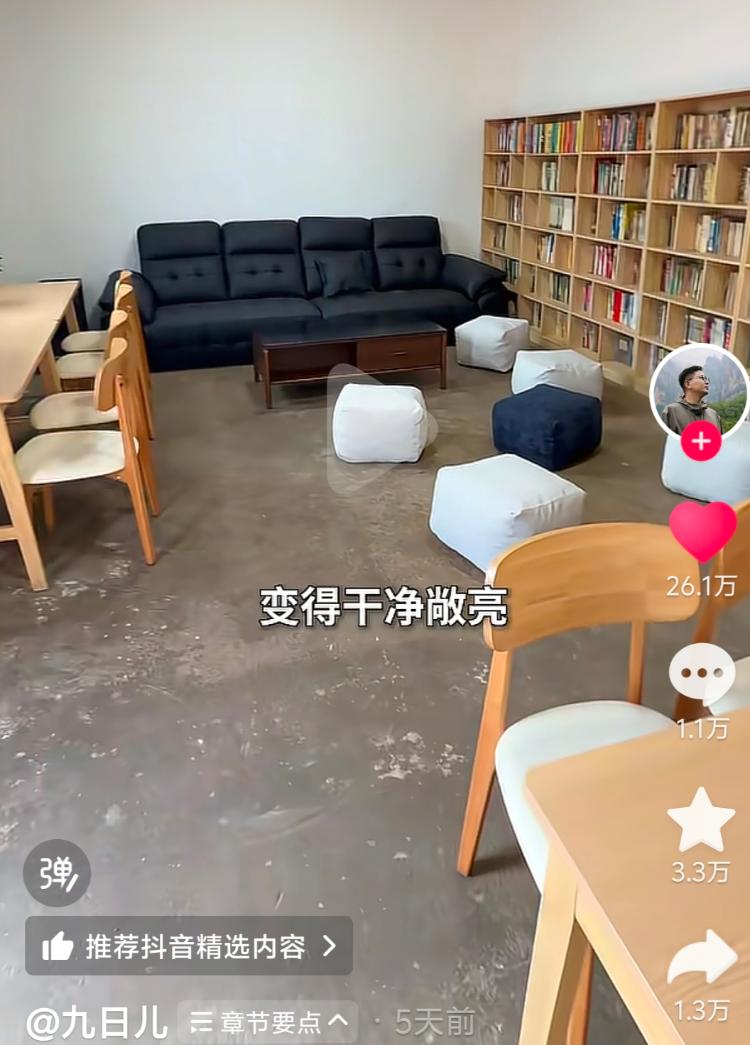Toggle the danmaku bullet comments button
The image size is (750, 1045).
tap(57, 873)
